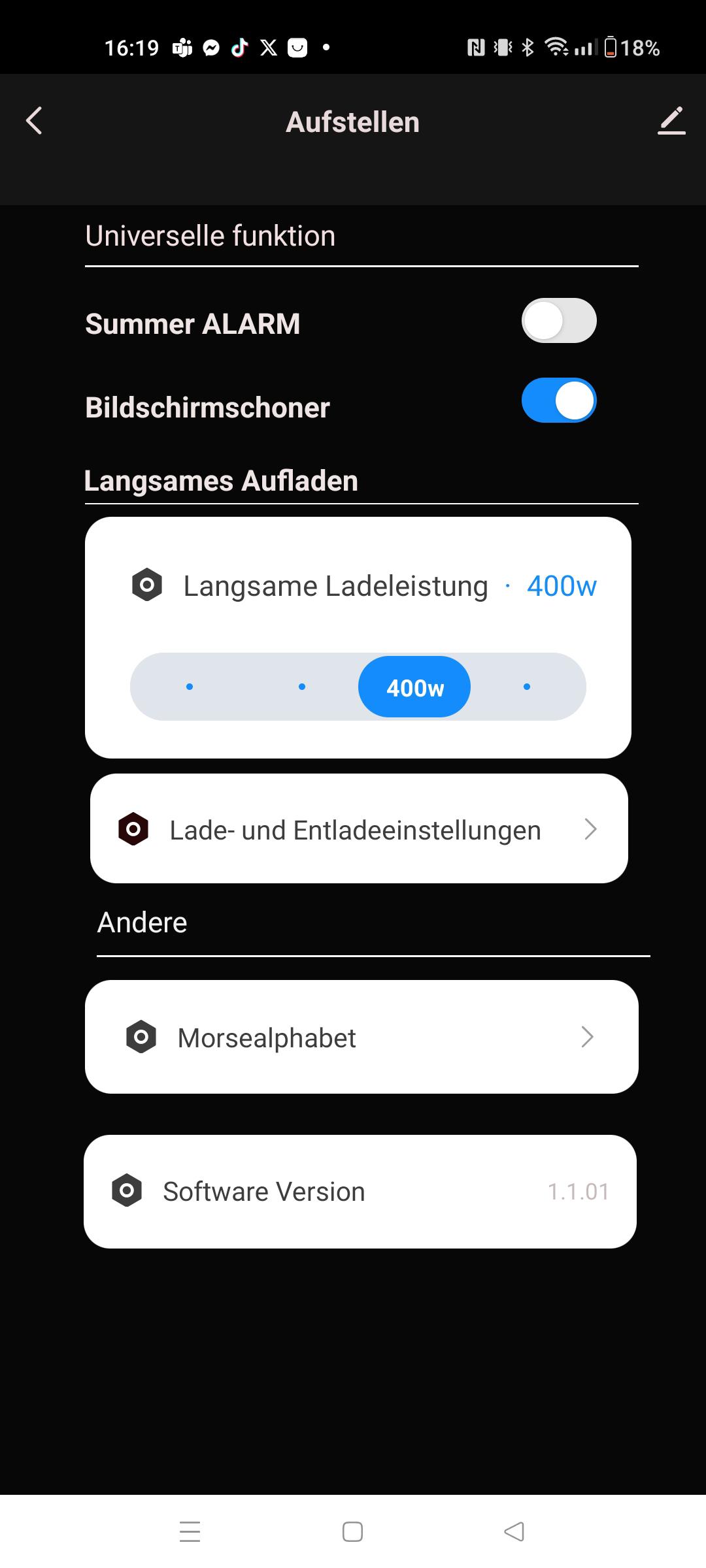The width and height of the screenshot is (706, 1568).
Task: Open Lade- und Entladeeinstellungen
Action: click(359, 829)
